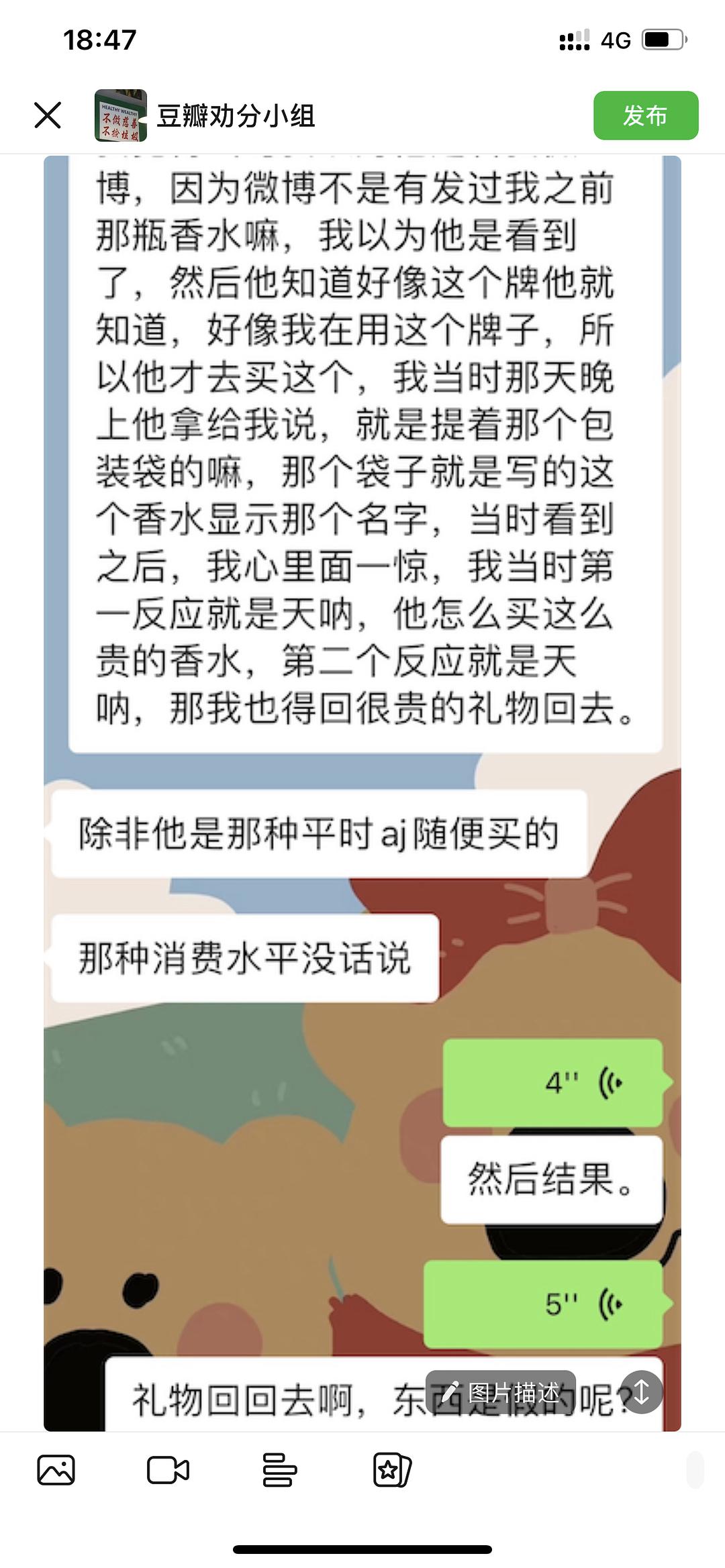Insert a photo from the toolbar
The height and width of the screenshot is (1568, 725).
(56, 1470)
